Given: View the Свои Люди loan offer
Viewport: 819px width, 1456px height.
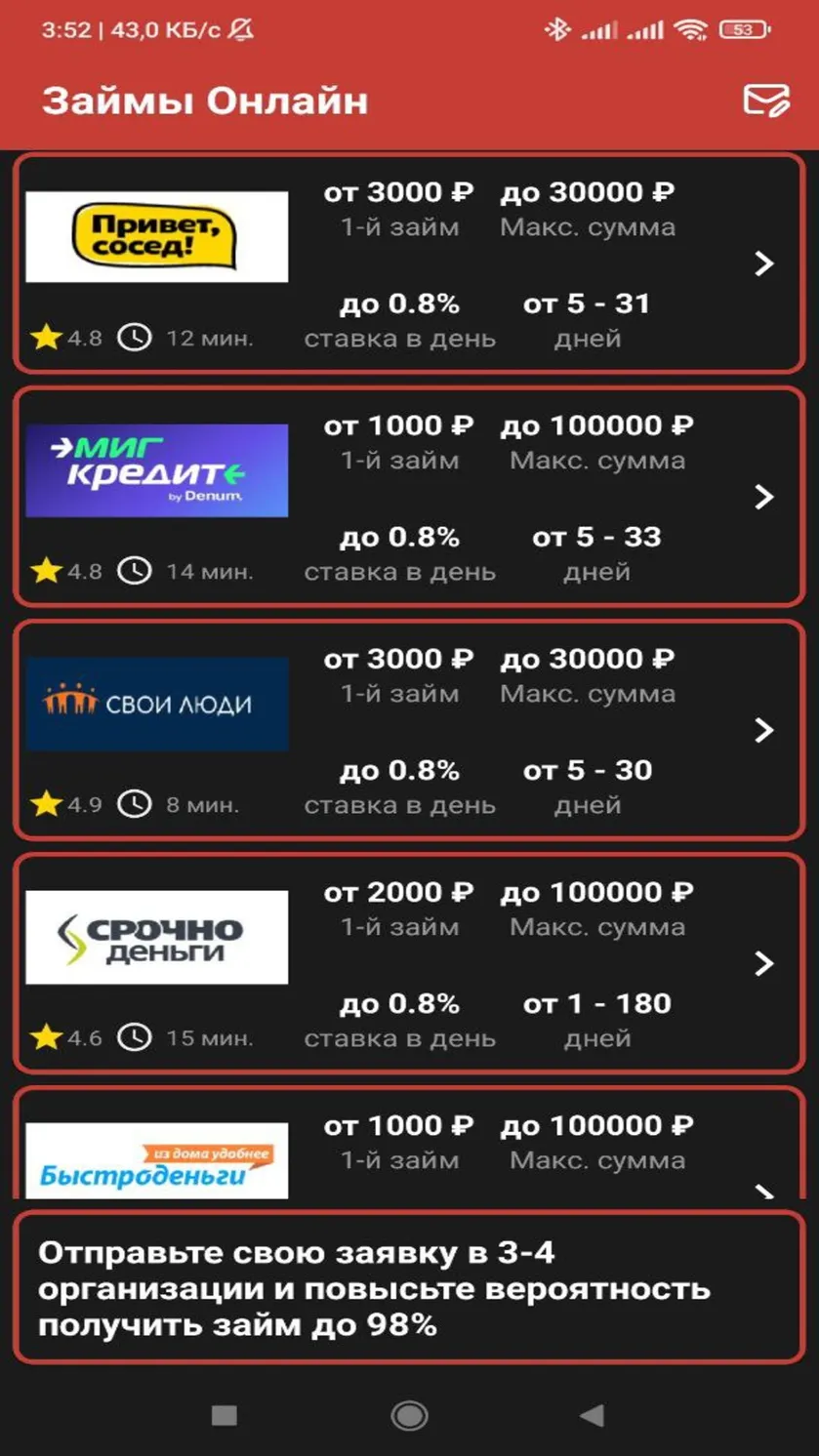Looking at the screenshot, I should point(409,730).
